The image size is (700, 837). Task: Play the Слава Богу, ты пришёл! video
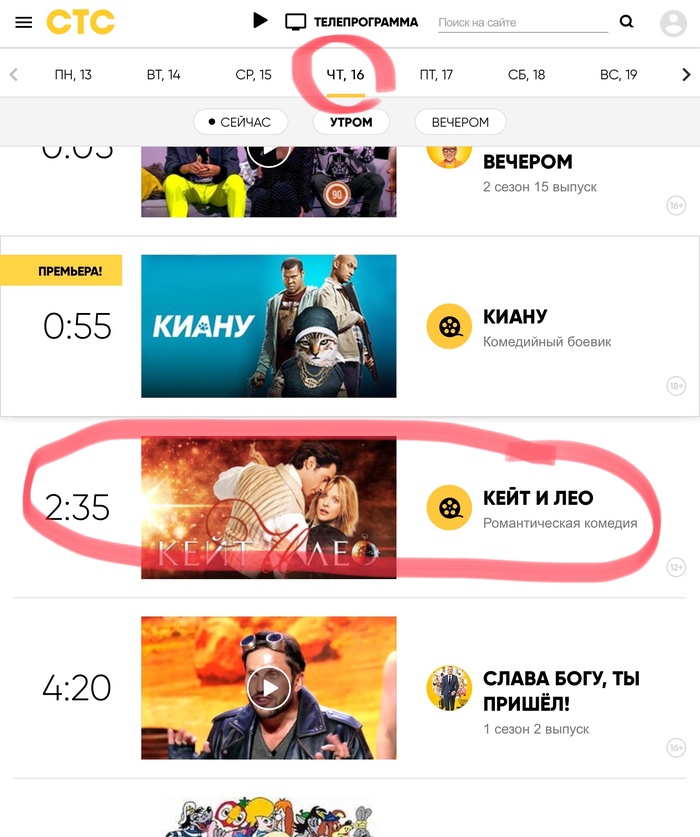268,688
